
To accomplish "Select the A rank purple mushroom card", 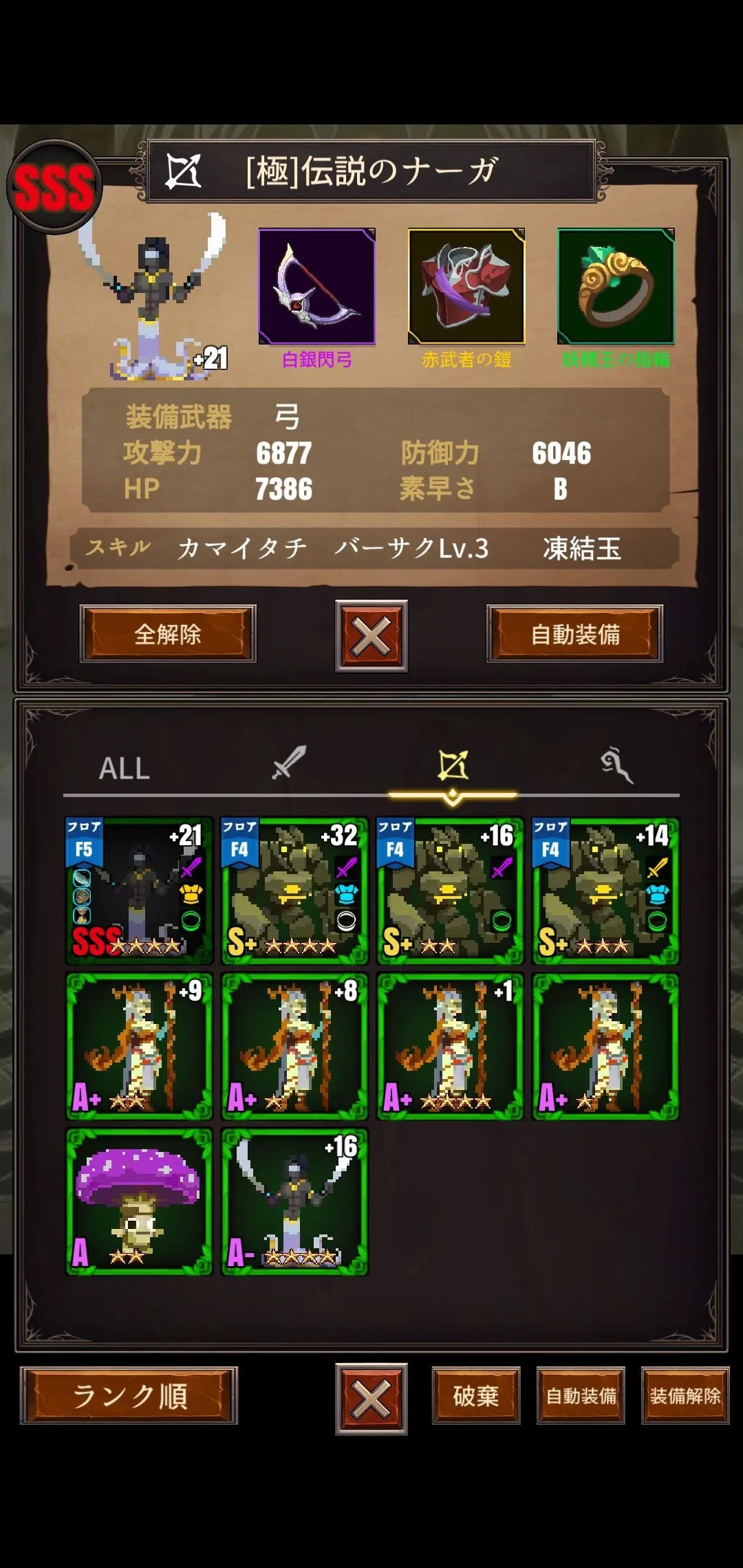I will (139, 1201).
